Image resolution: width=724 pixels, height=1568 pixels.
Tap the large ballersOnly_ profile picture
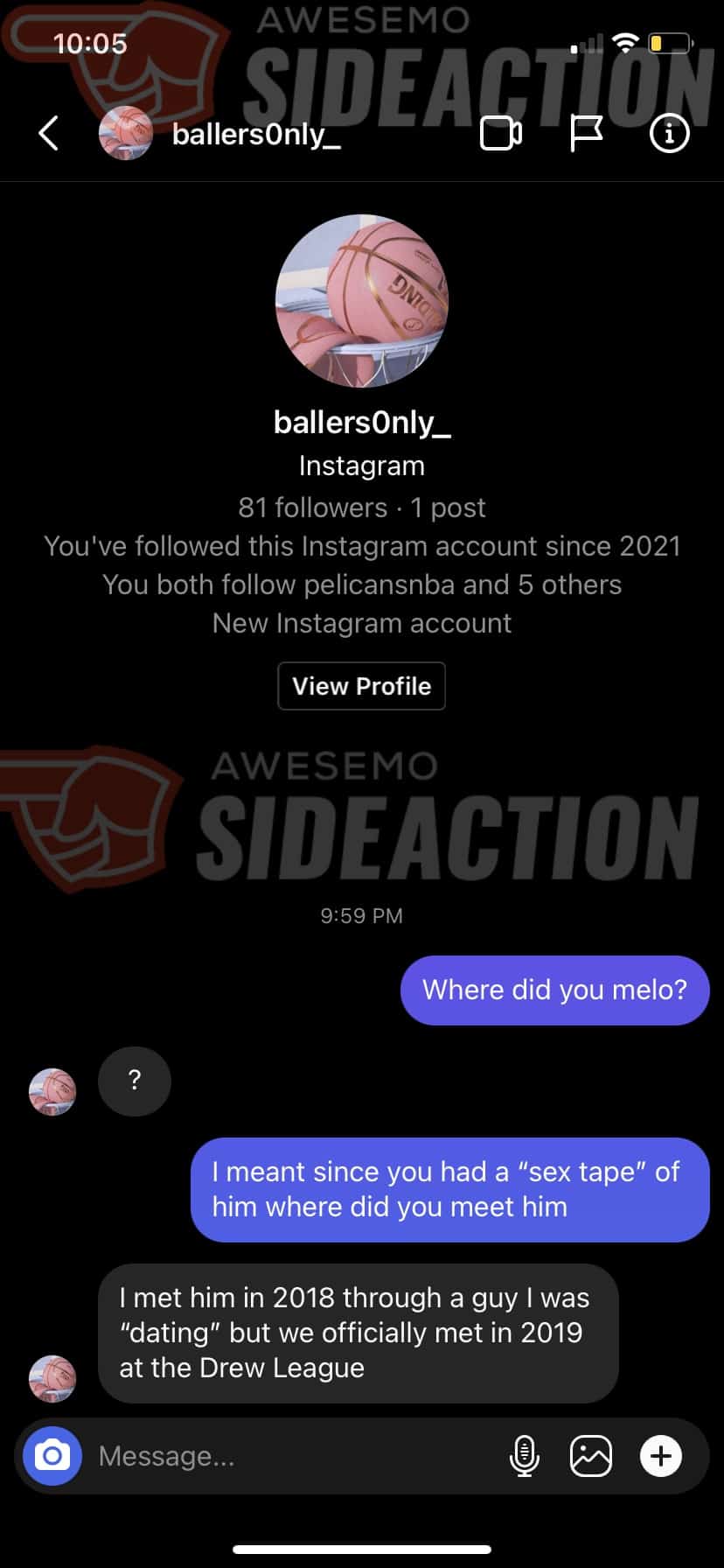point(361,301)
